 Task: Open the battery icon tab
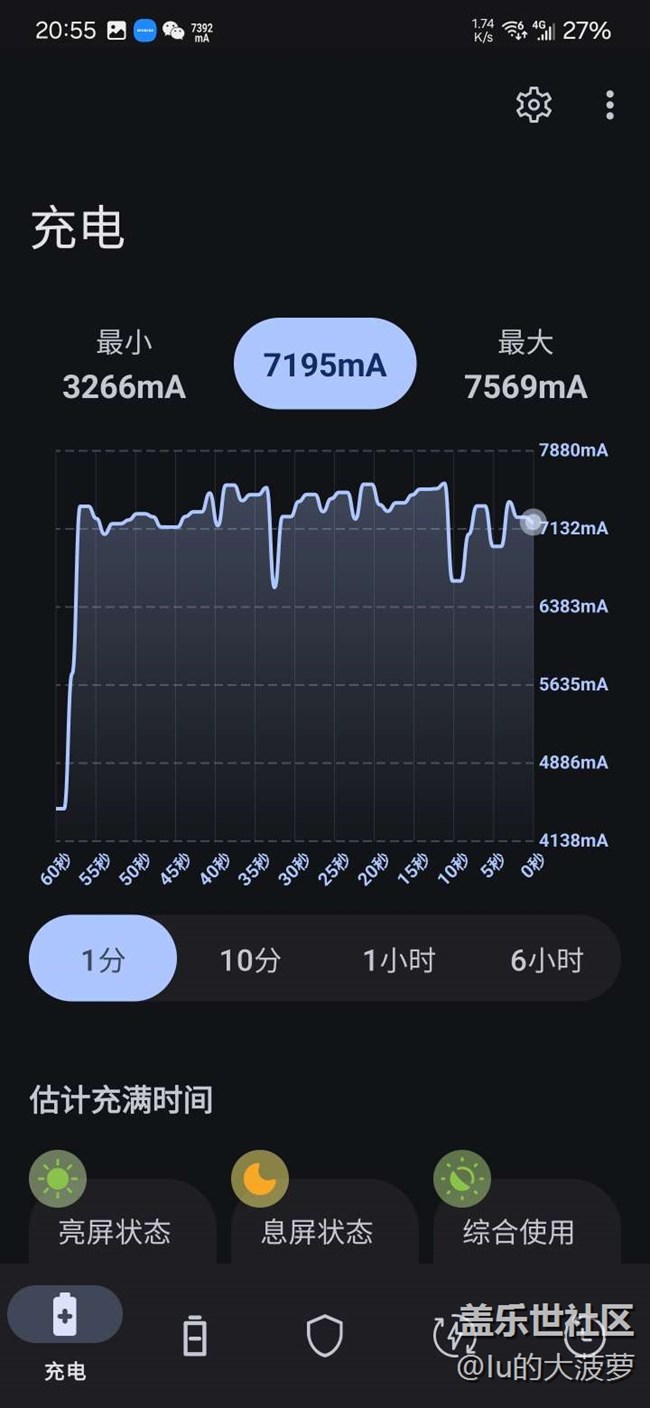[195, 1336]
